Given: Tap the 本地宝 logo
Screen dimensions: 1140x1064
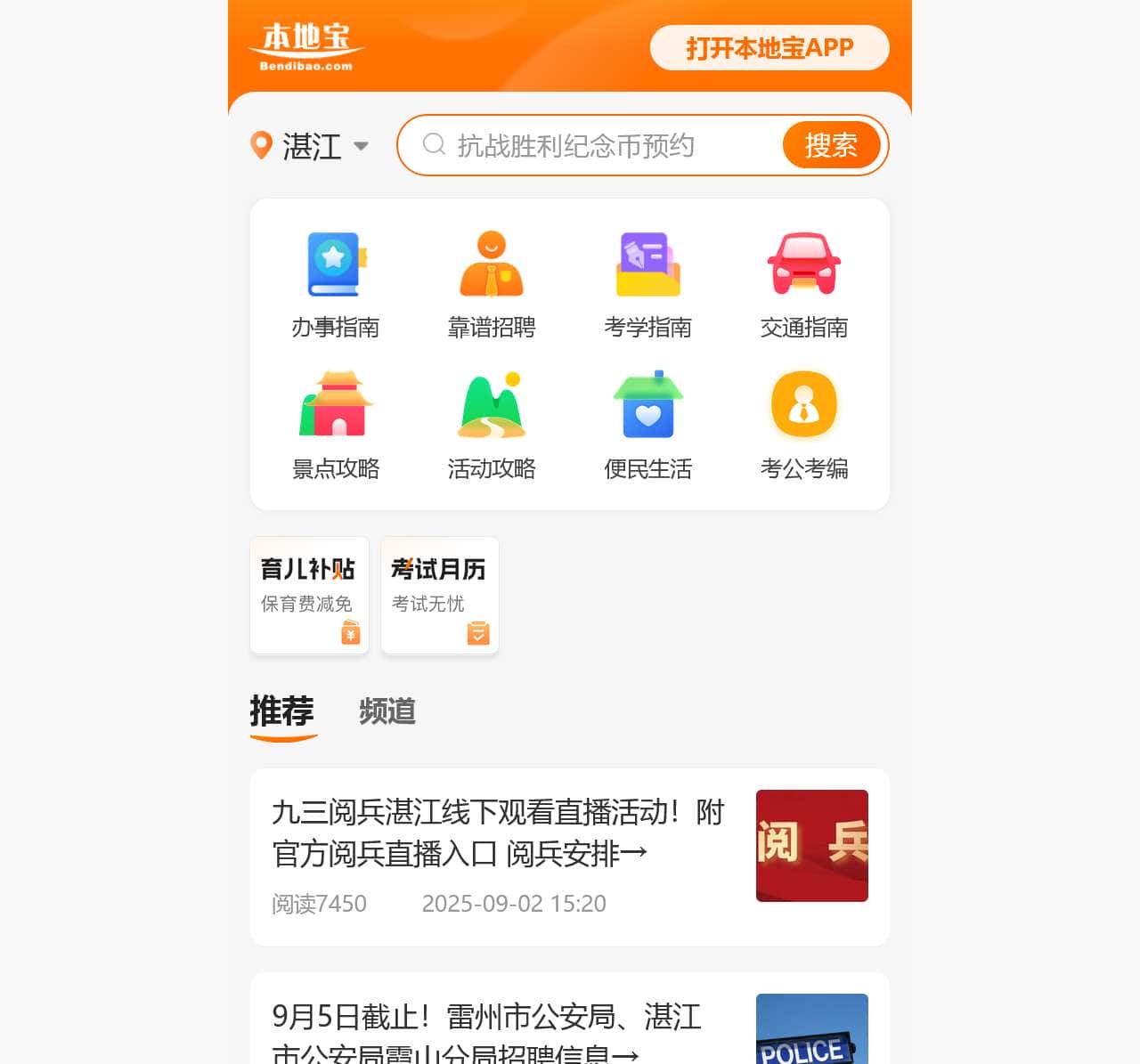Looking at the screenshot, I should [306, 46].
